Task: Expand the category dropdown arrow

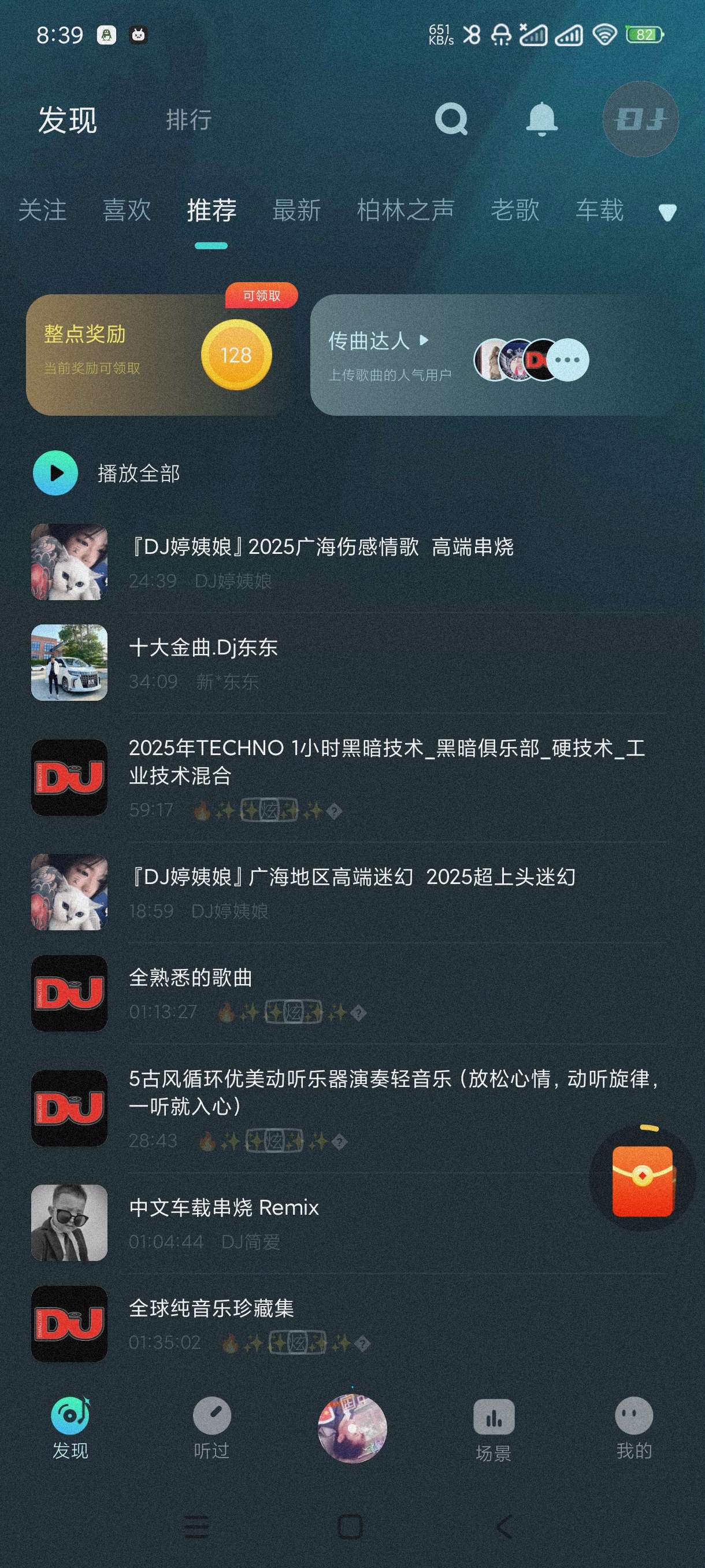Action: 667,212
